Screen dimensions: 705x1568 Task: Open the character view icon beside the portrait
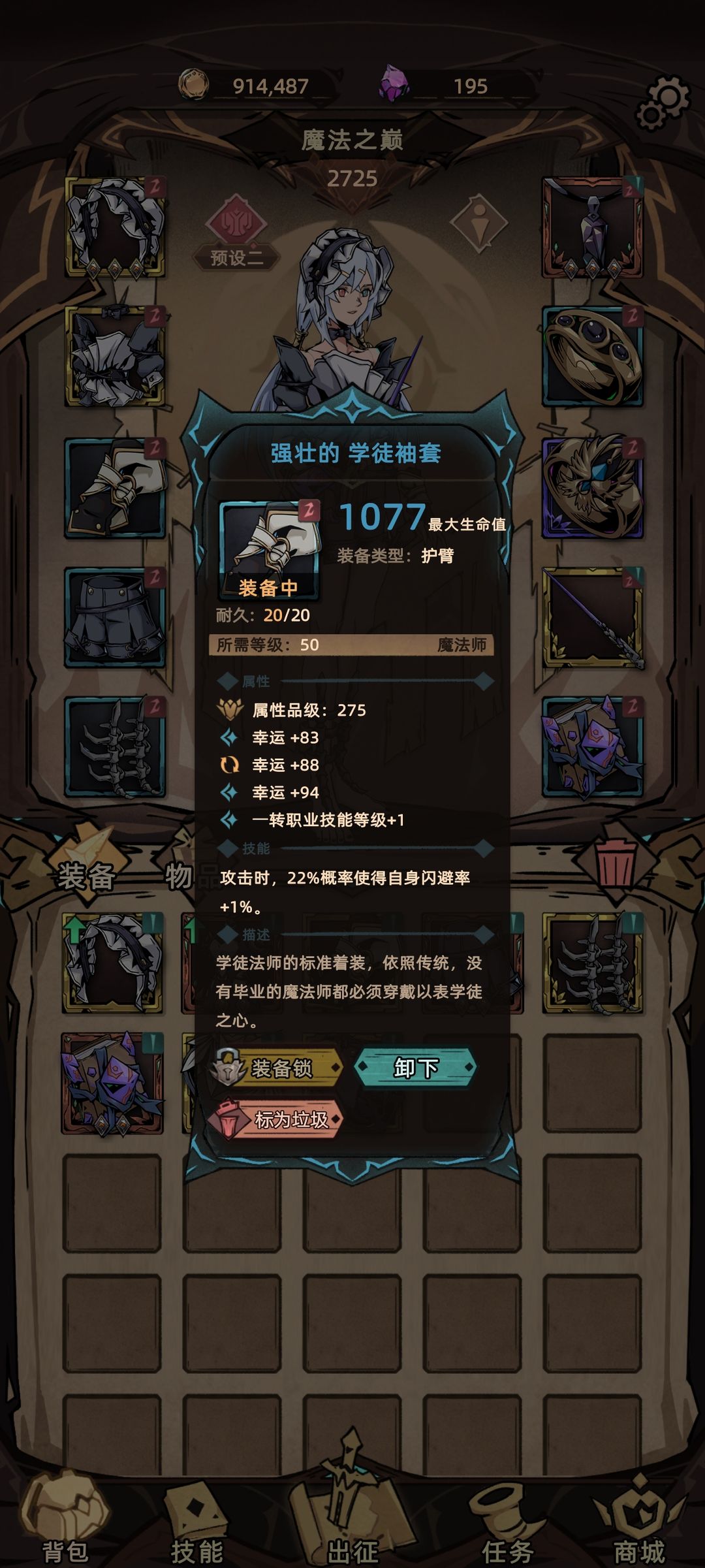tap(479, 223)
